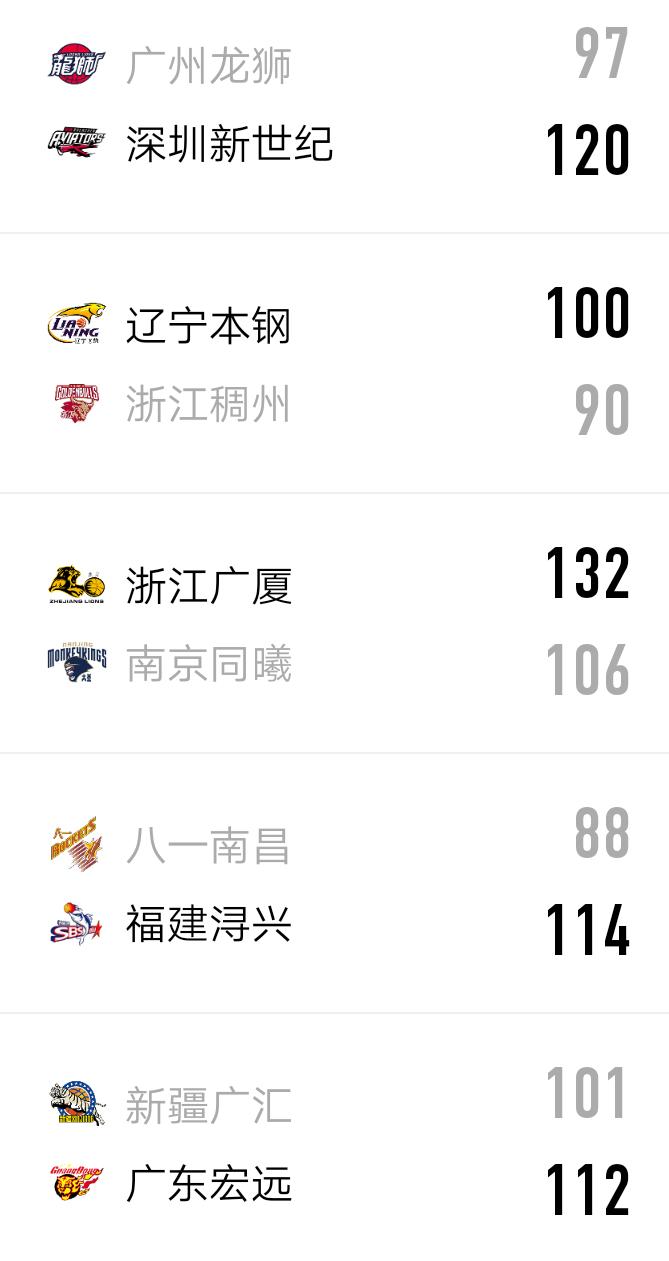The height and width of the screenshot is (1261, 669).
Task: Open the 广州龙狮 vs 深圳新世纪 game
Action: coord(334,116)
